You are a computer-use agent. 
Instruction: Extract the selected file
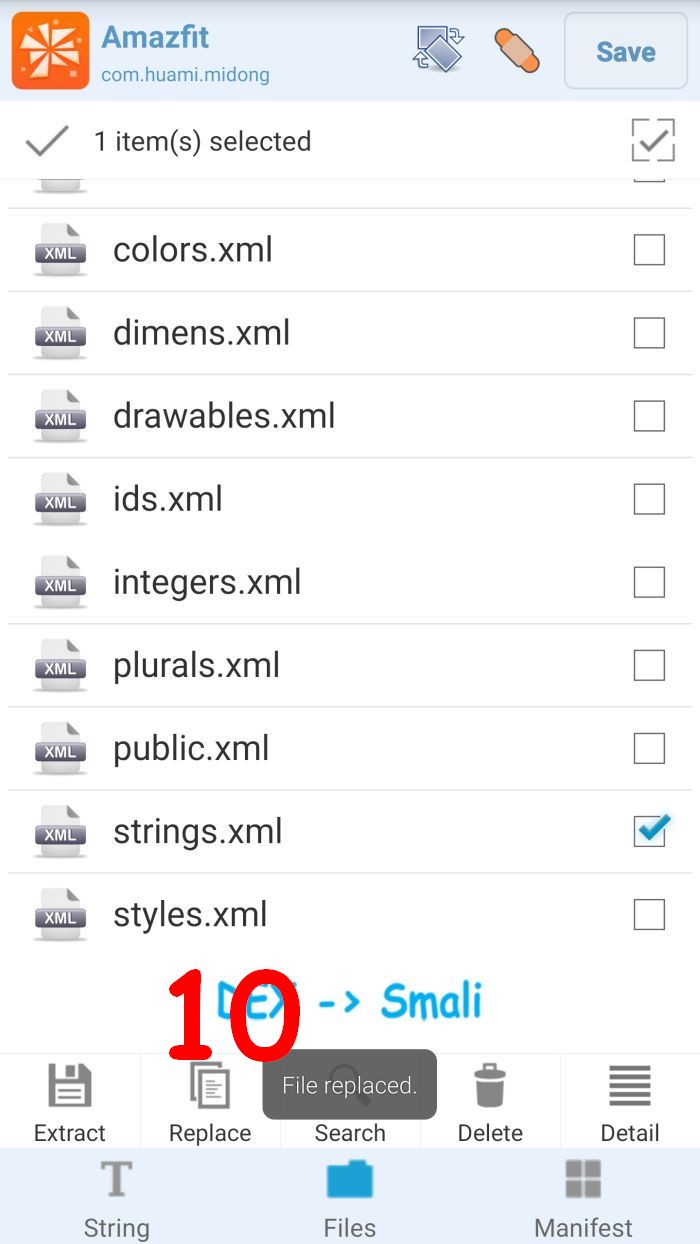pos(70,1102)
